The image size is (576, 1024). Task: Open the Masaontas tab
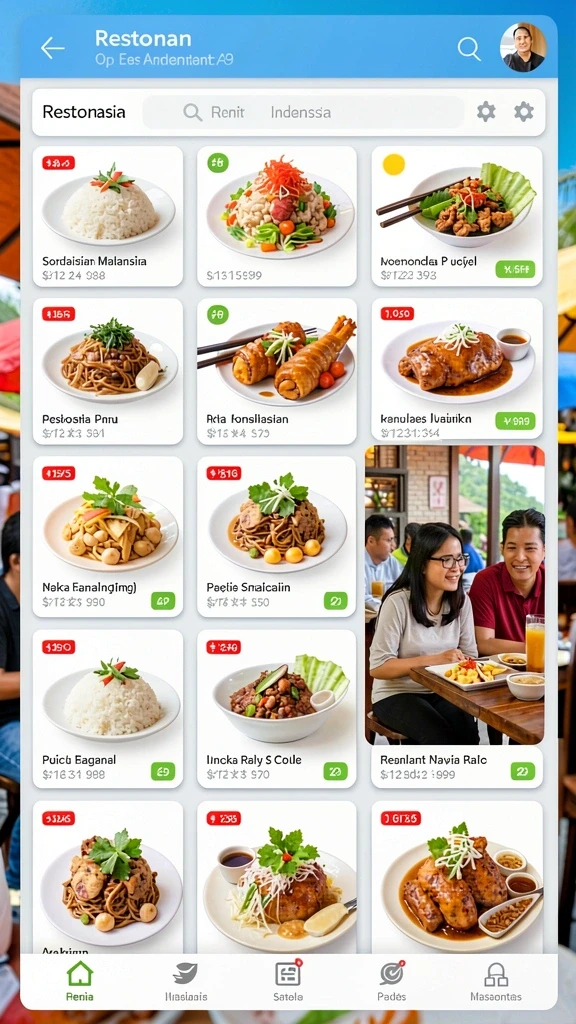click(x=496, y=982)
